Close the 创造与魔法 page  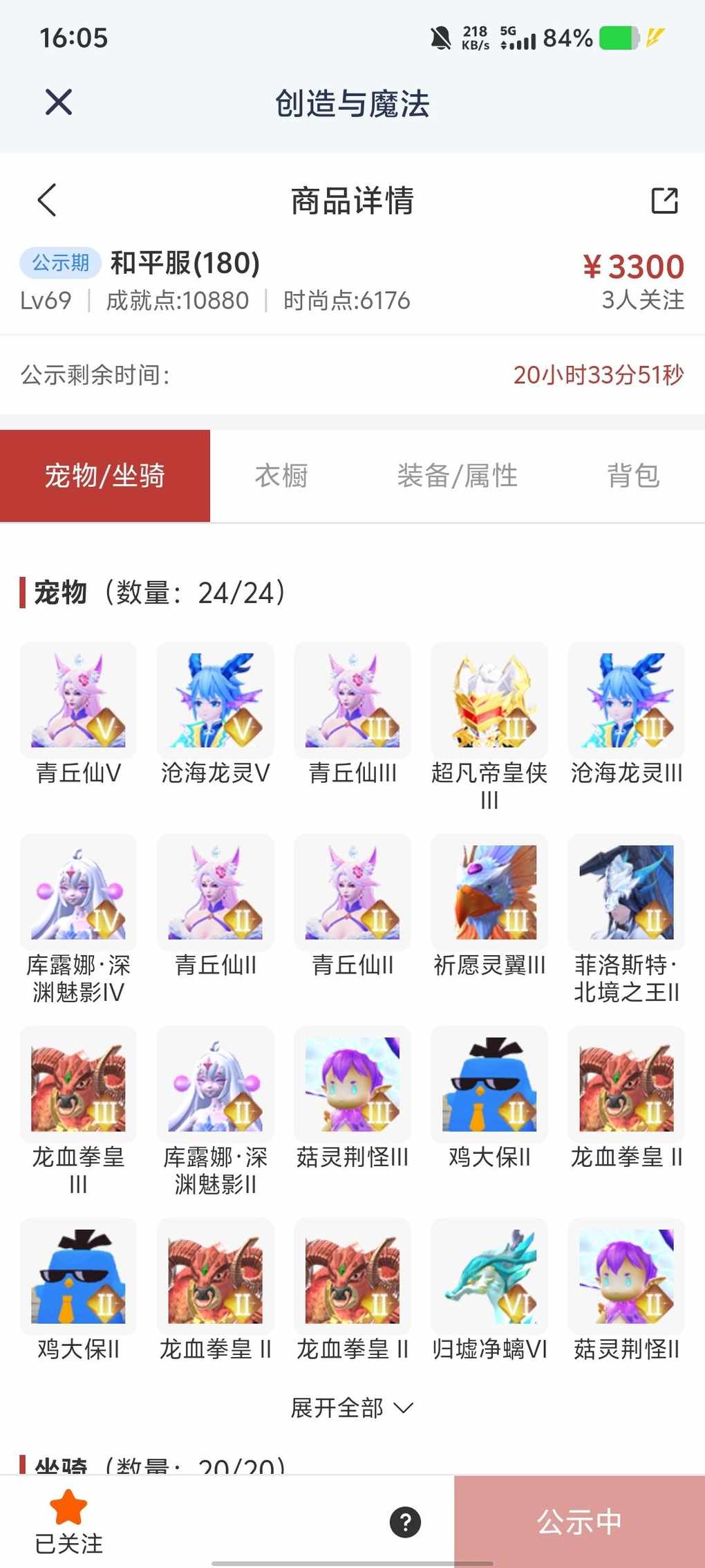click(x=59, y=102)
